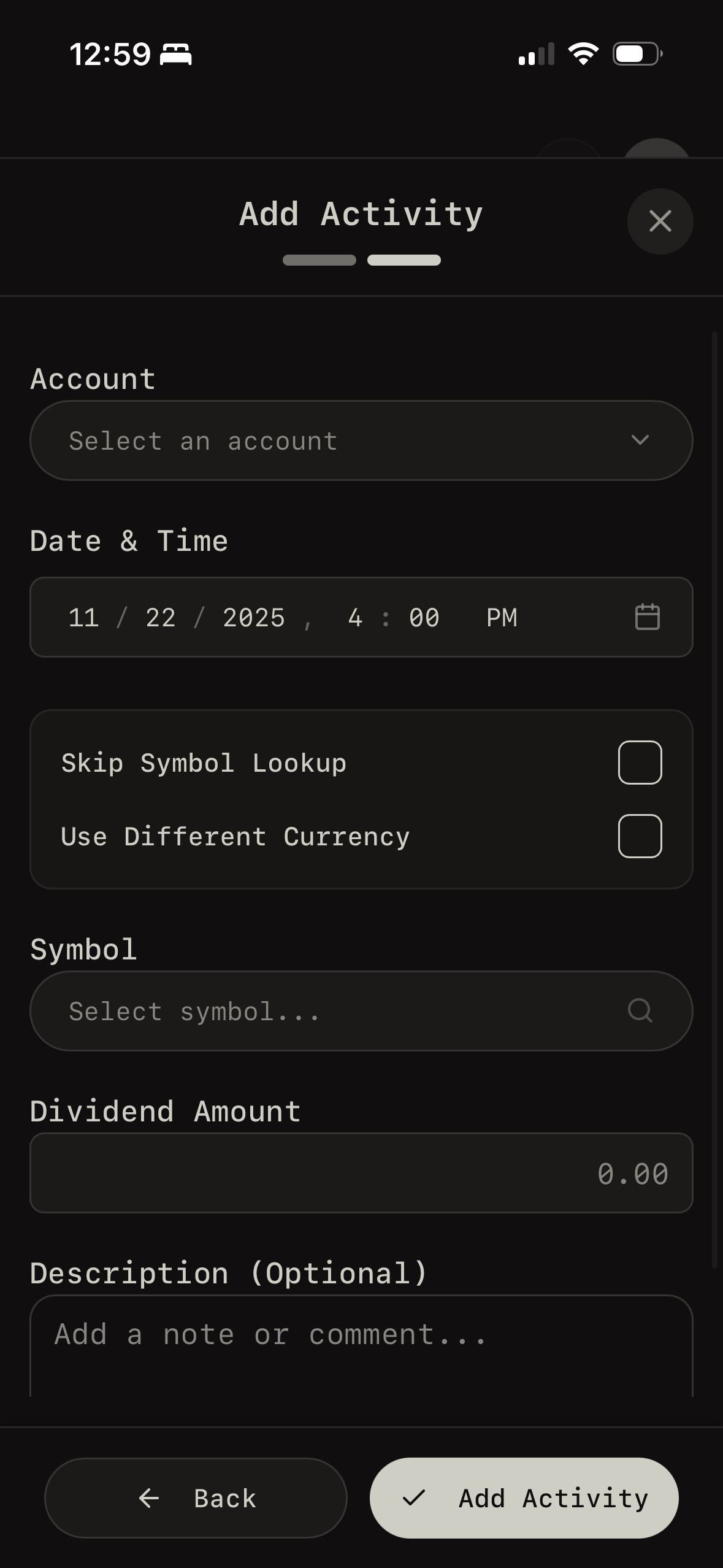Toggle PM in the Date & Time field
723x1568 pixels.
(x=502, y=617)
